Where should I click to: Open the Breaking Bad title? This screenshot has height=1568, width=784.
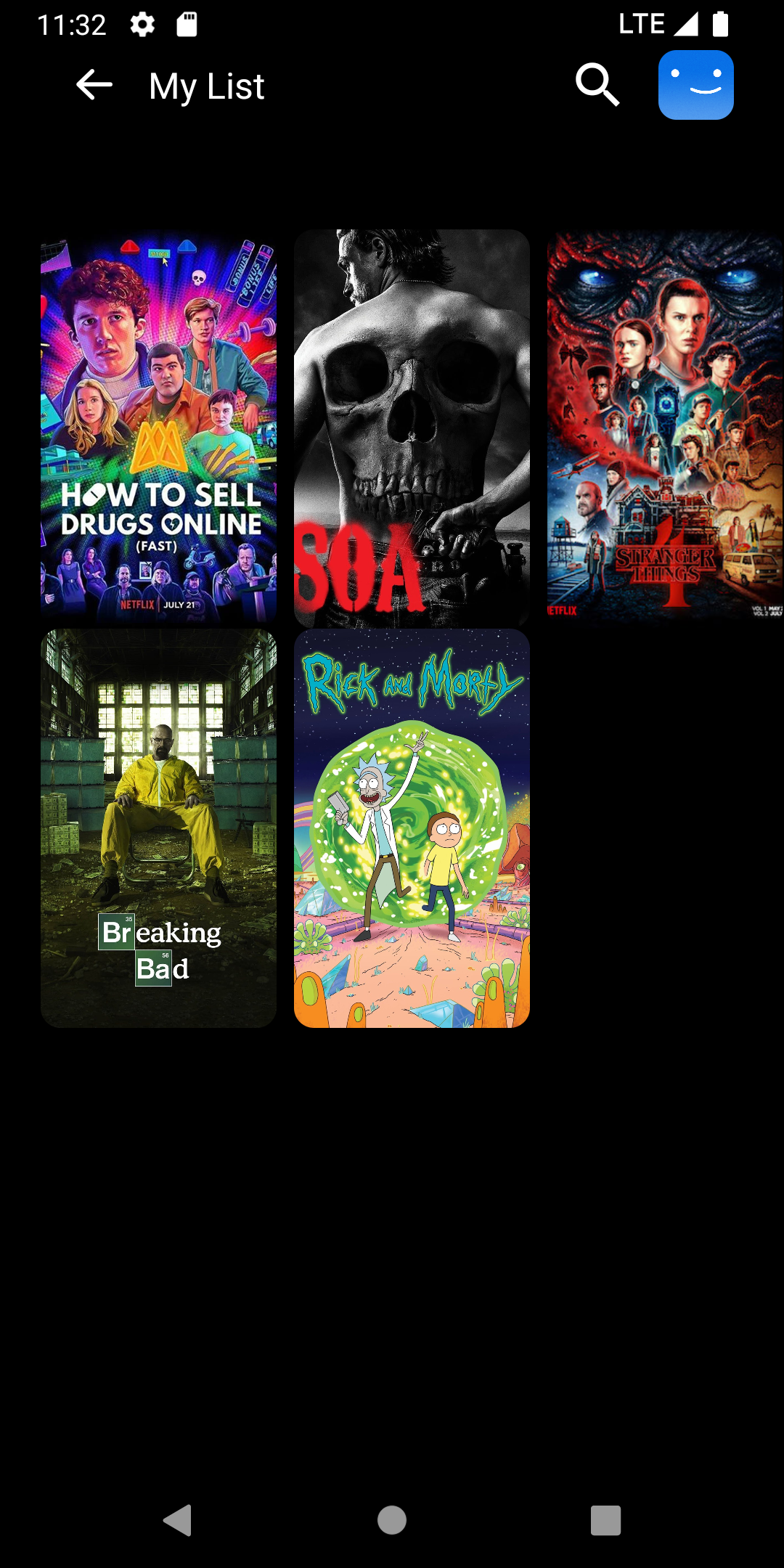pyautogui.click(x=158, y=828)
